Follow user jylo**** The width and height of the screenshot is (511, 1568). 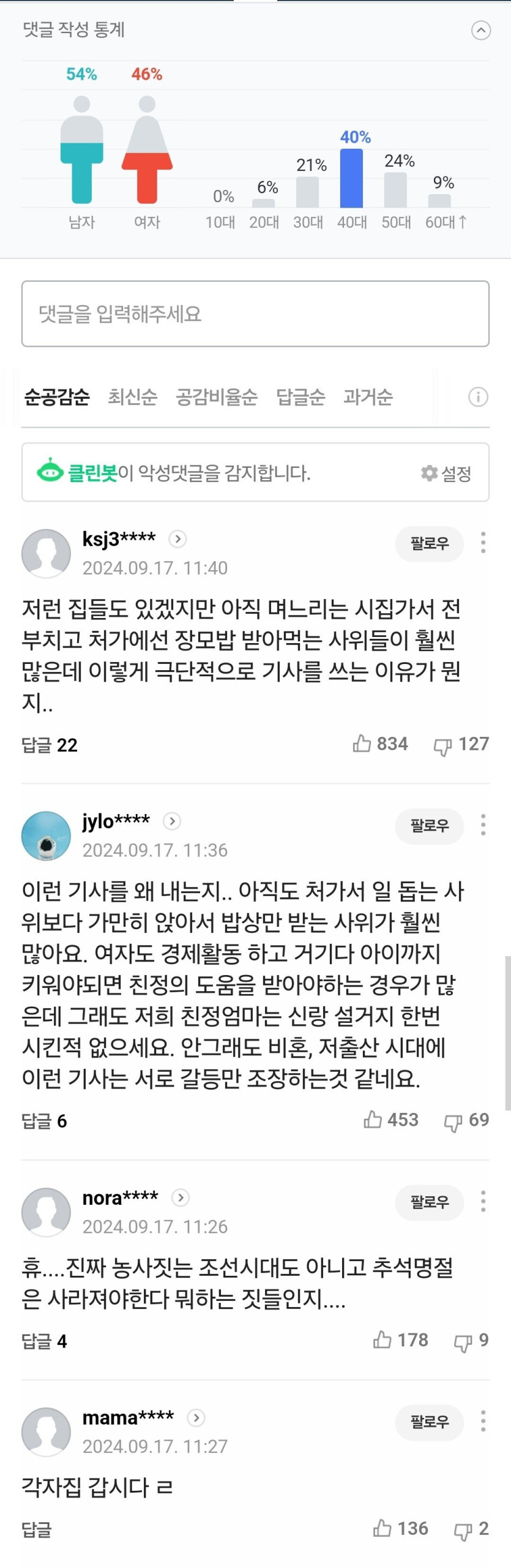click(429, 826)
